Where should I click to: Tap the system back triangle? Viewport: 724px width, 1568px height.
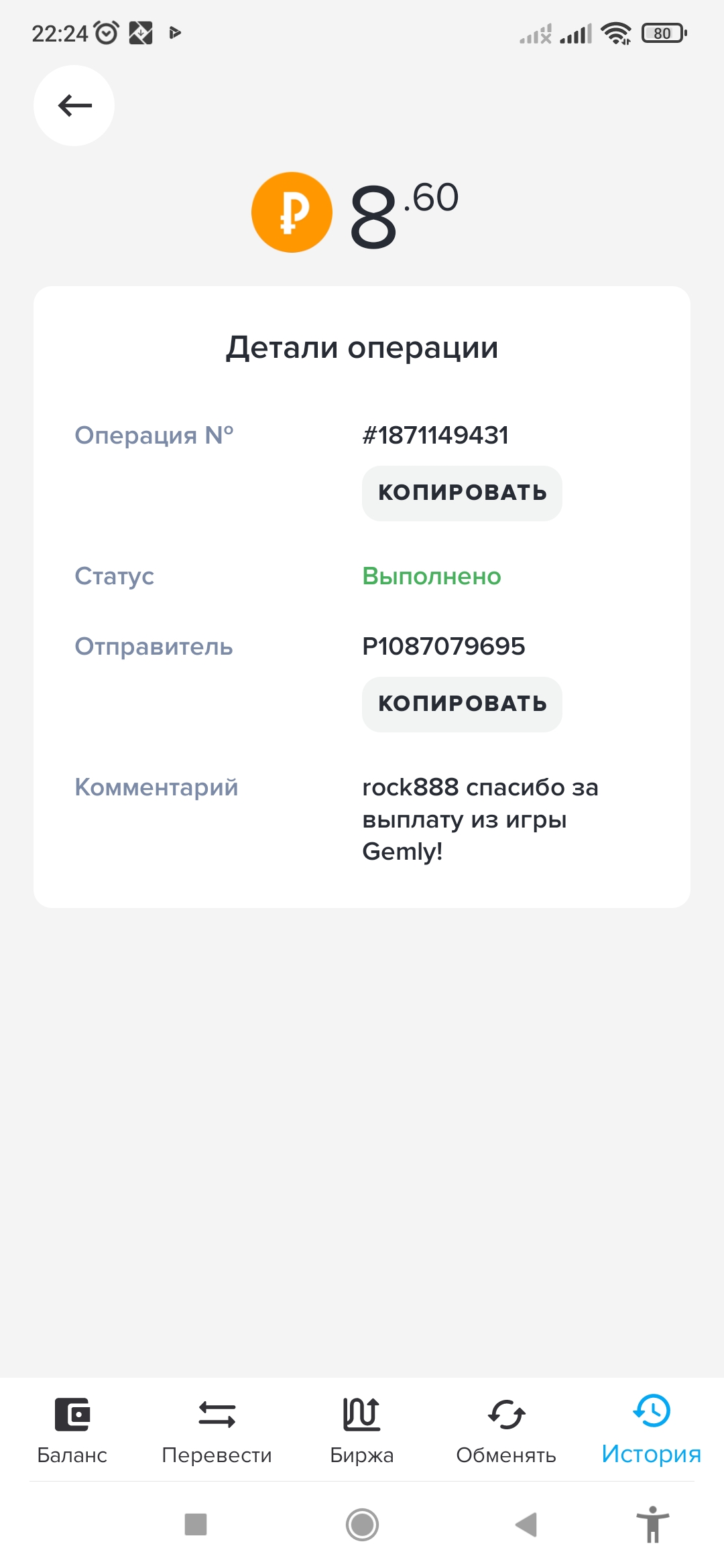pos(527,1524)
